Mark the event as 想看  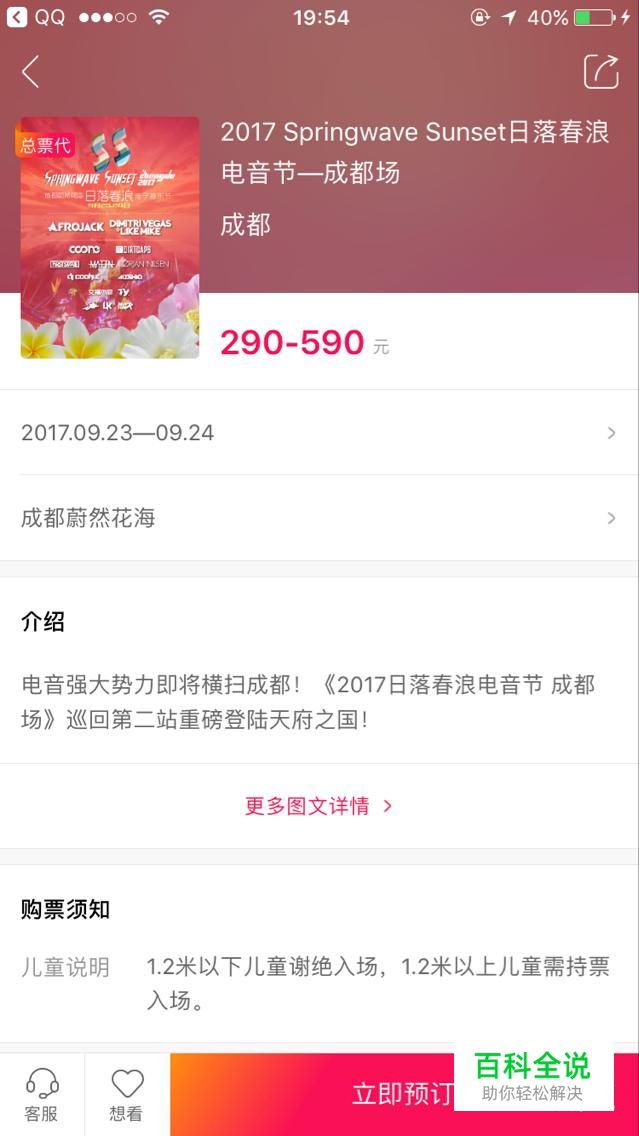(x=127, y=1095)
